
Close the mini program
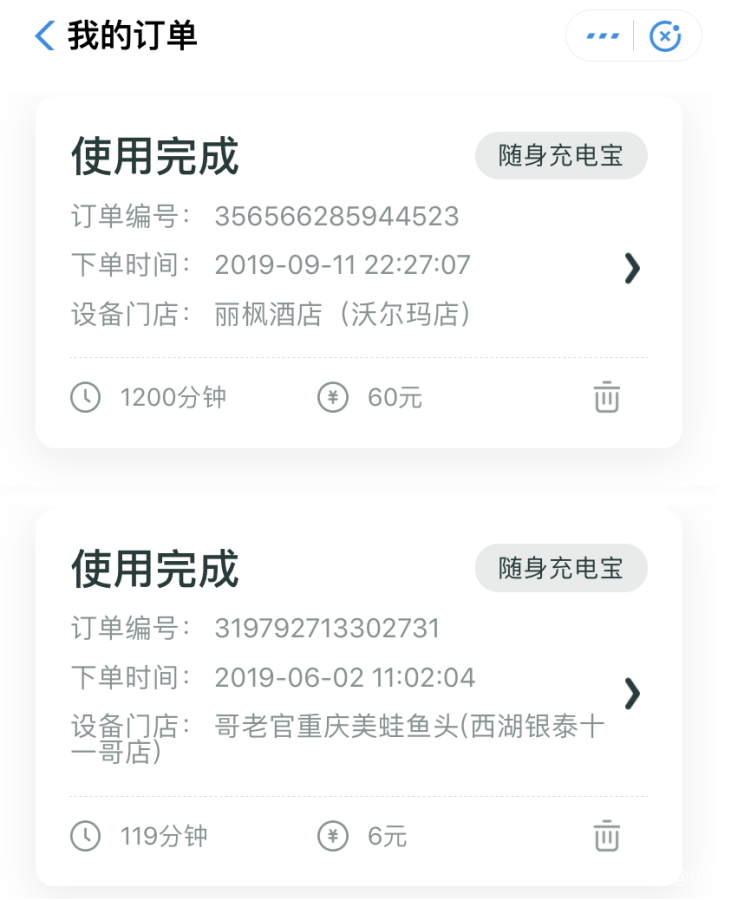[666, 36]
